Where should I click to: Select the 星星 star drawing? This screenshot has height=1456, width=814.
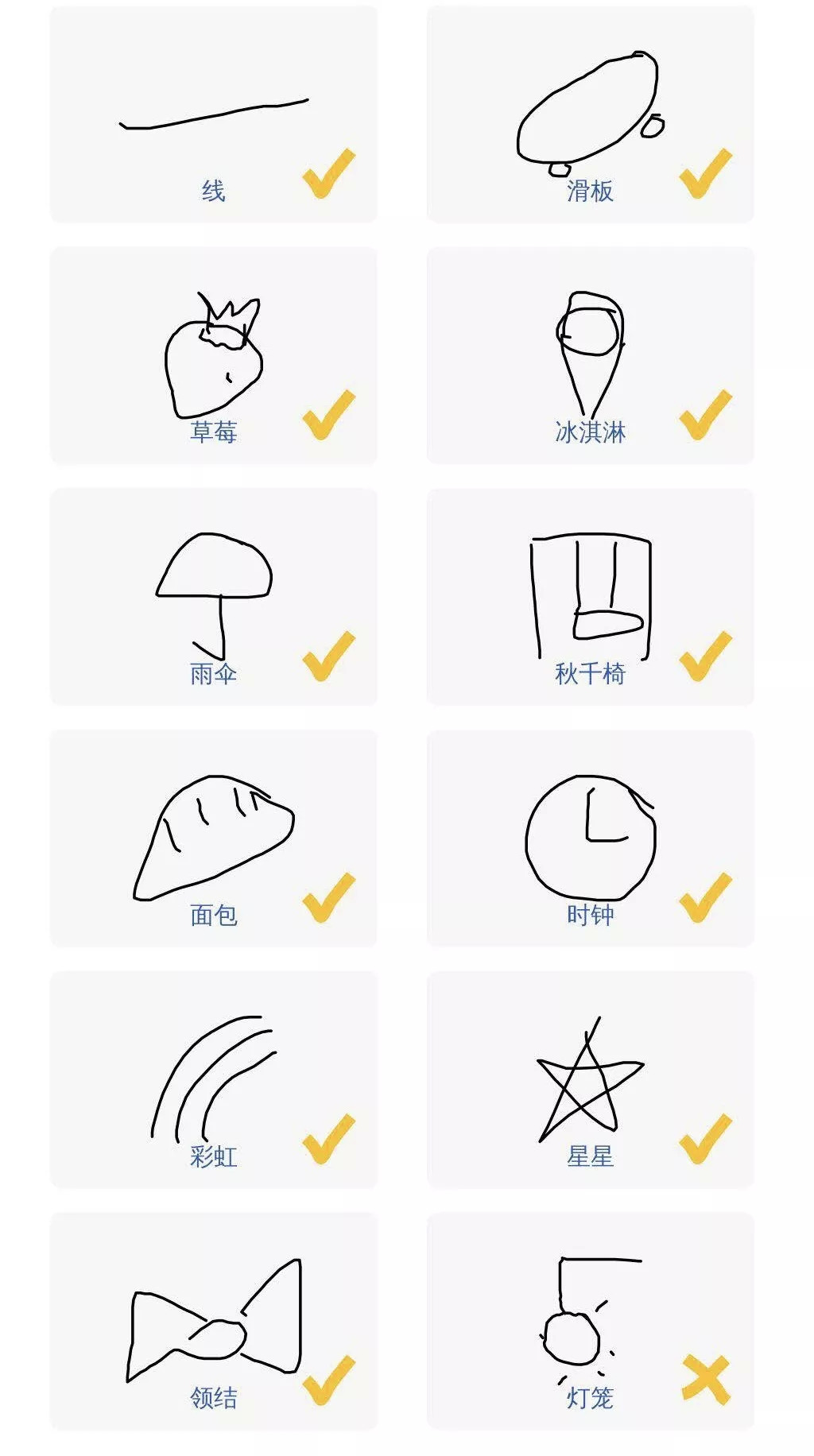click(x=590, y=1079)
